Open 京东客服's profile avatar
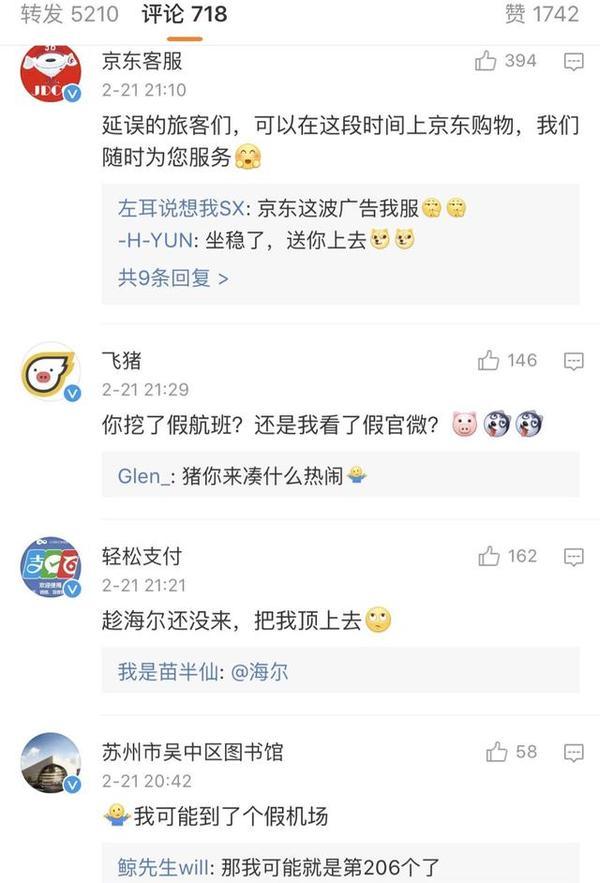This screenshot has width=600, height=883. tap(50, 73)
